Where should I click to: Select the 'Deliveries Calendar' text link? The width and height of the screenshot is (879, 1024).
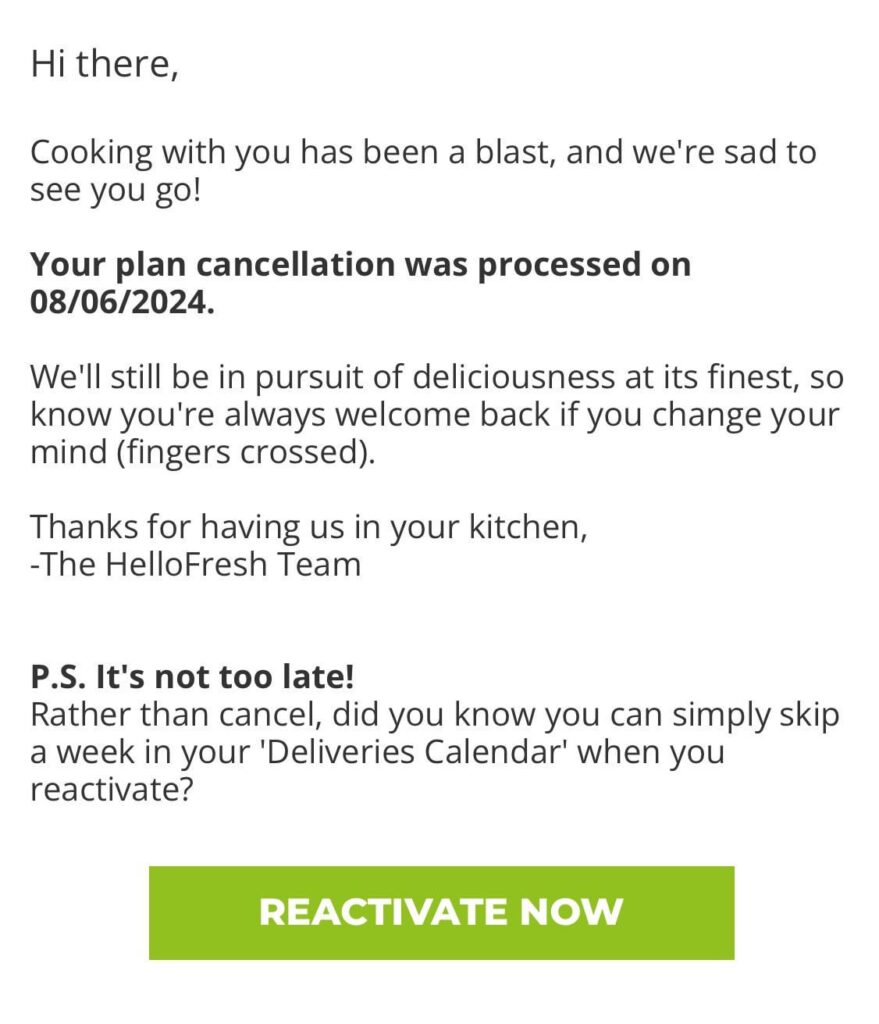[x=417, y=752]
